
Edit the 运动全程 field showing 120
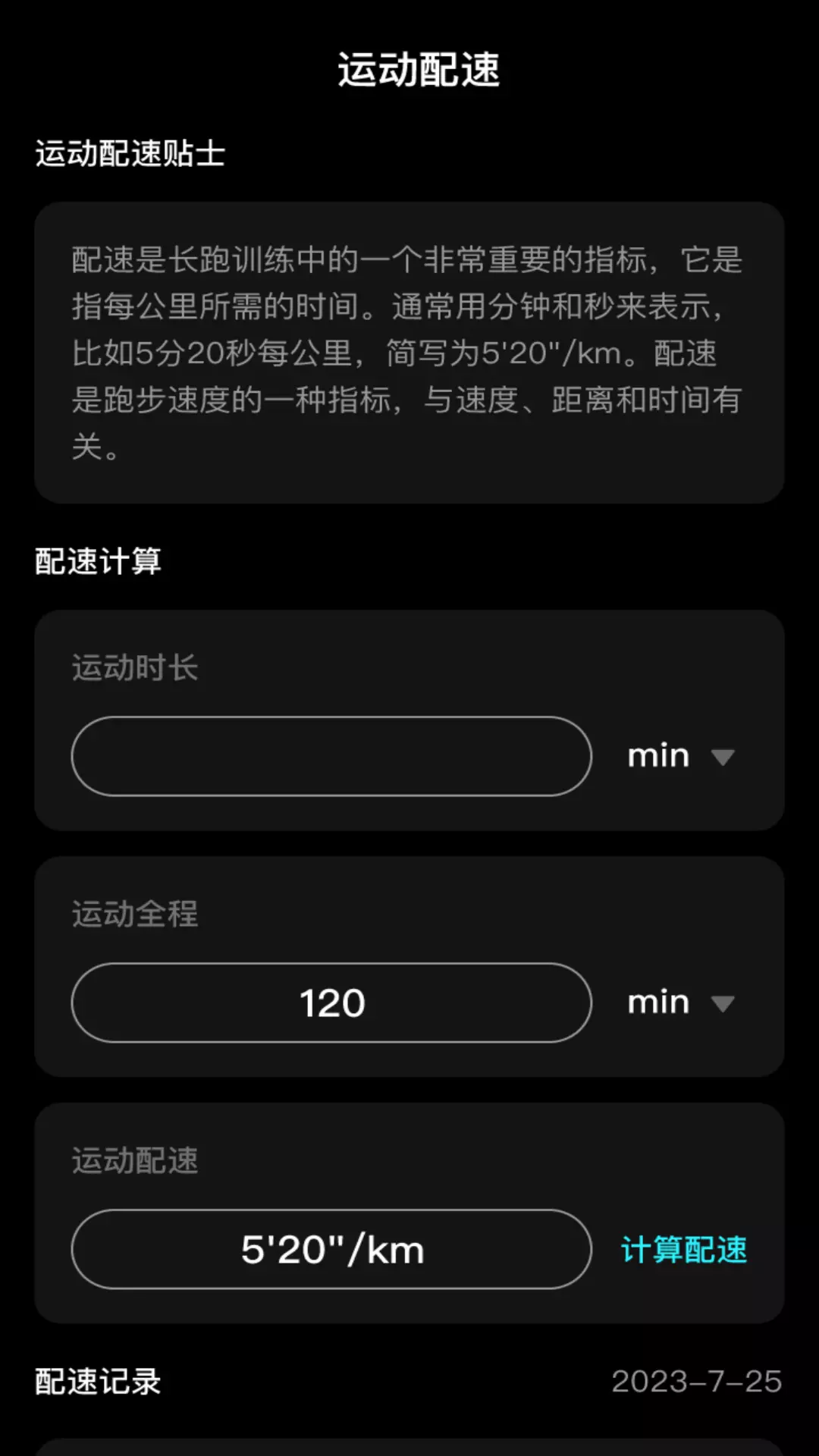point(331,1003)
